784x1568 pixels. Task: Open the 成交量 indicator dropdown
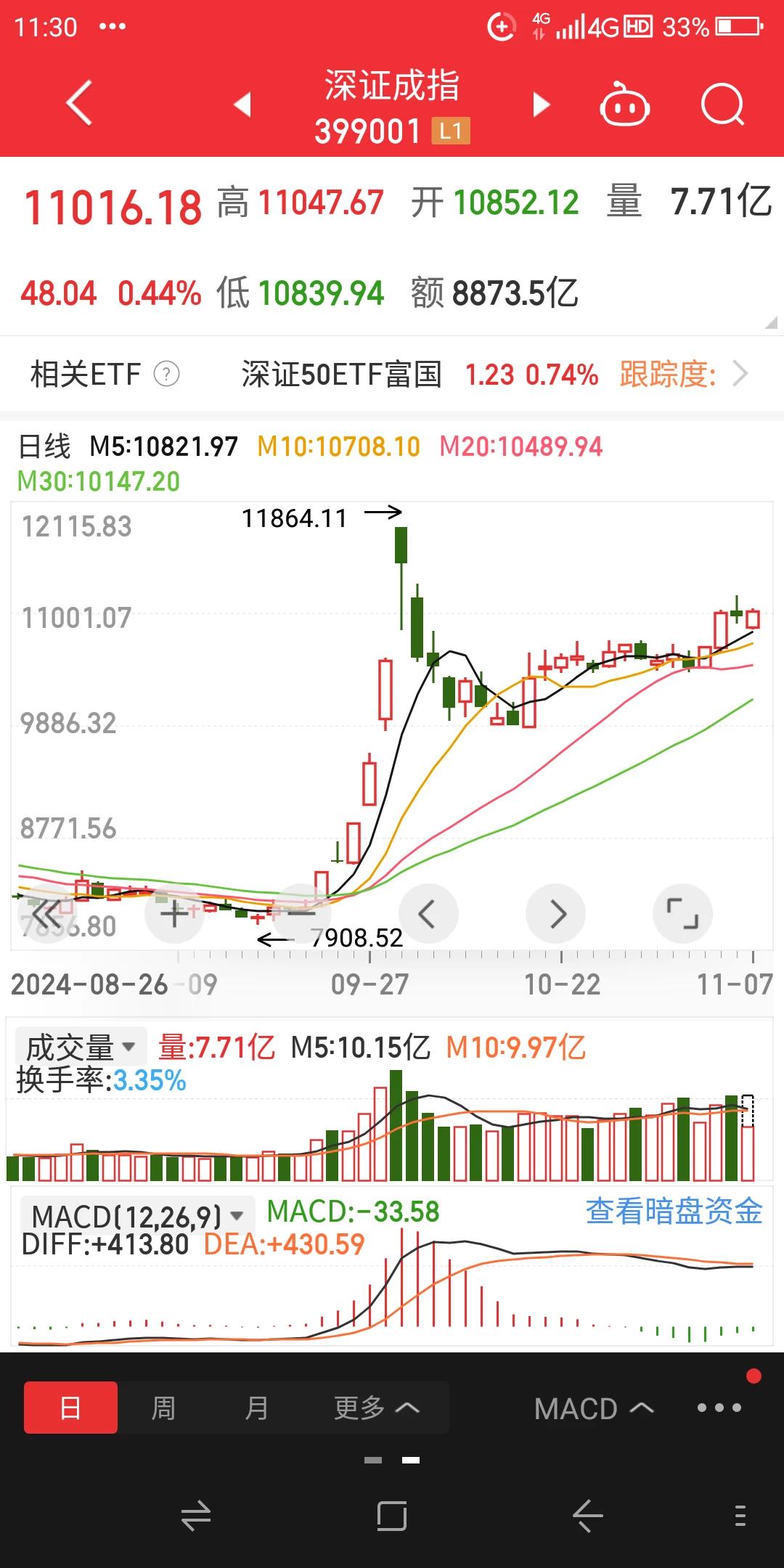point(81,1047)
